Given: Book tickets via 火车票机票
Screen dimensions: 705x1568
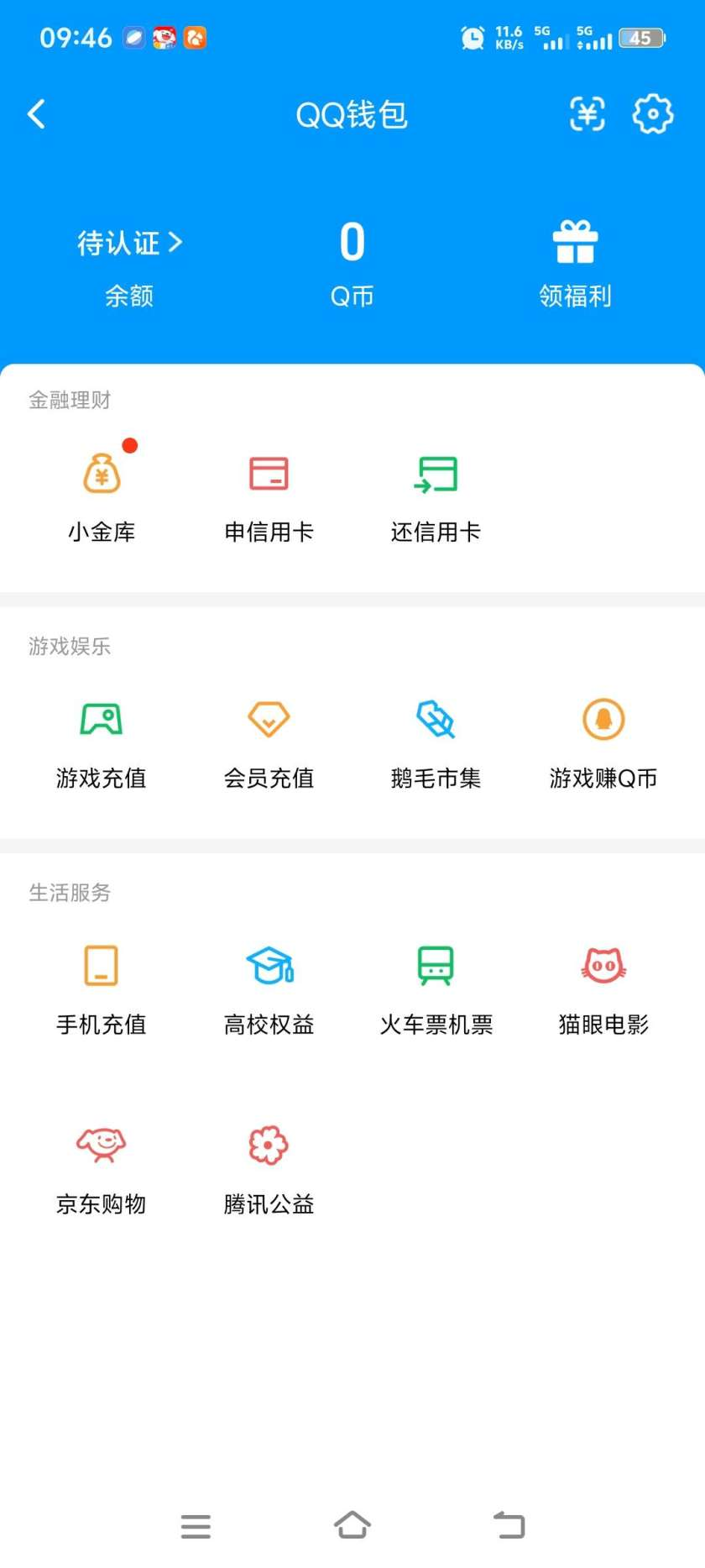Looking at the screenshot, I should (436, 987).
